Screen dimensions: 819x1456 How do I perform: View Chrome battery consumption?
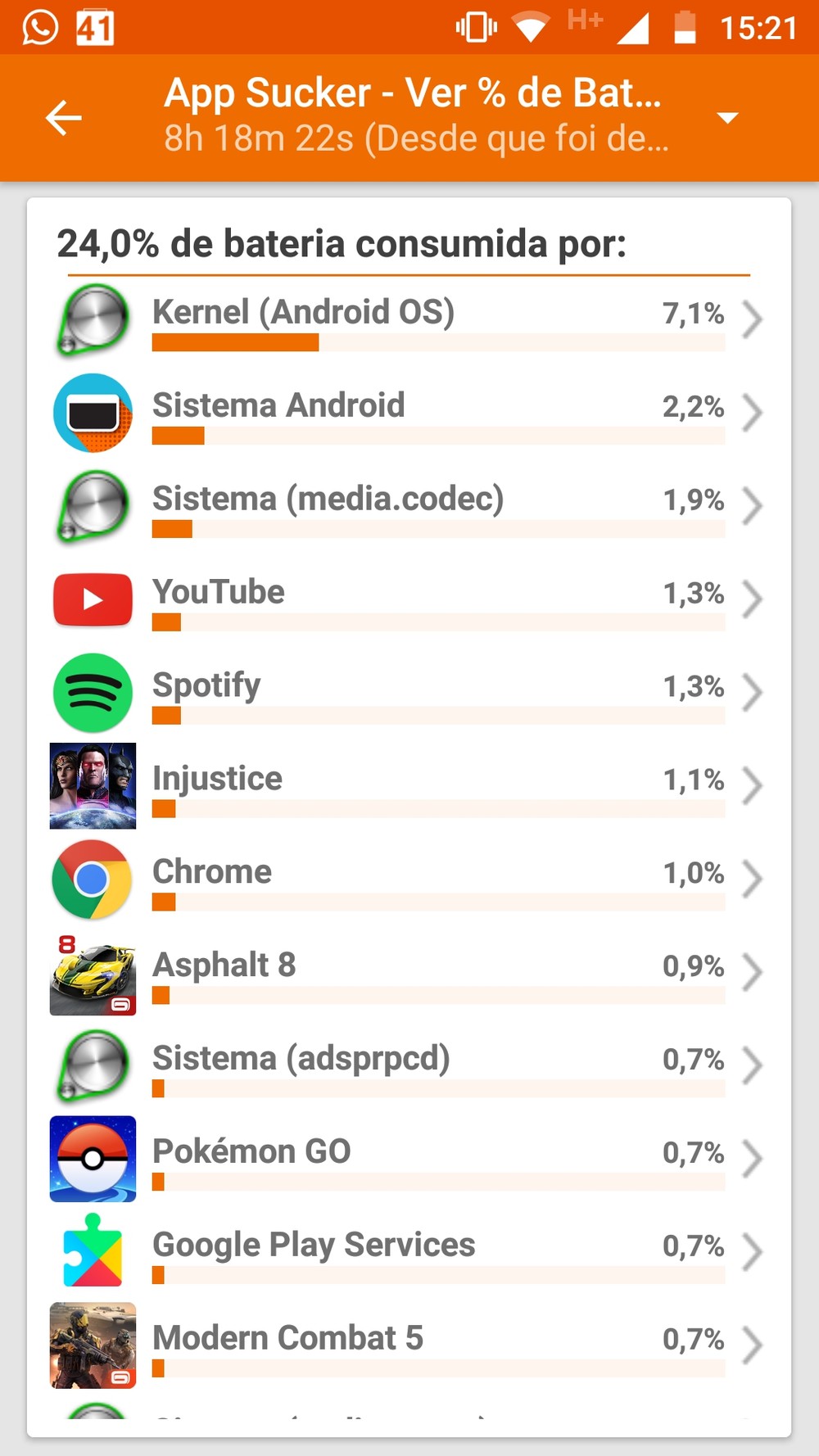tap(409, 879)
